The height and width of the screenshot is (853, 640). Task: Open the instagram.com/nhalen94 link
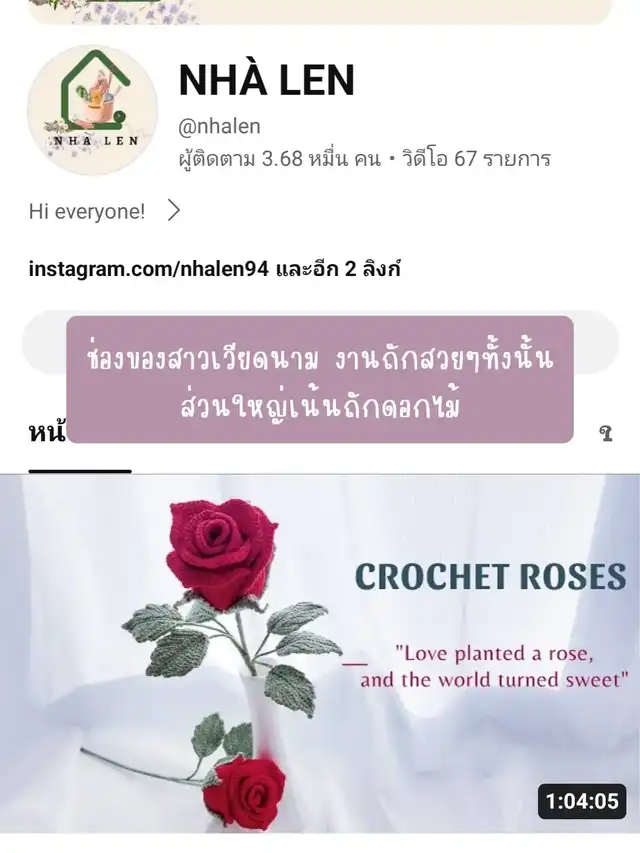(x=149, y=269)
